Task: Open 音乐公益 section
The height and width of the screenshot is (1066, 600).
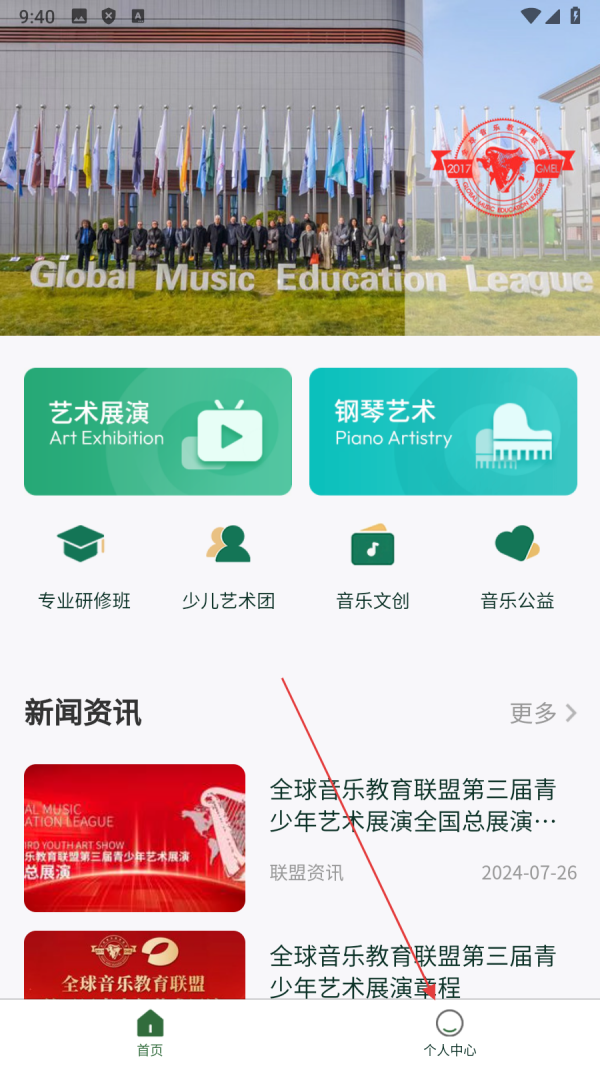Action: (x=517, y=566)
